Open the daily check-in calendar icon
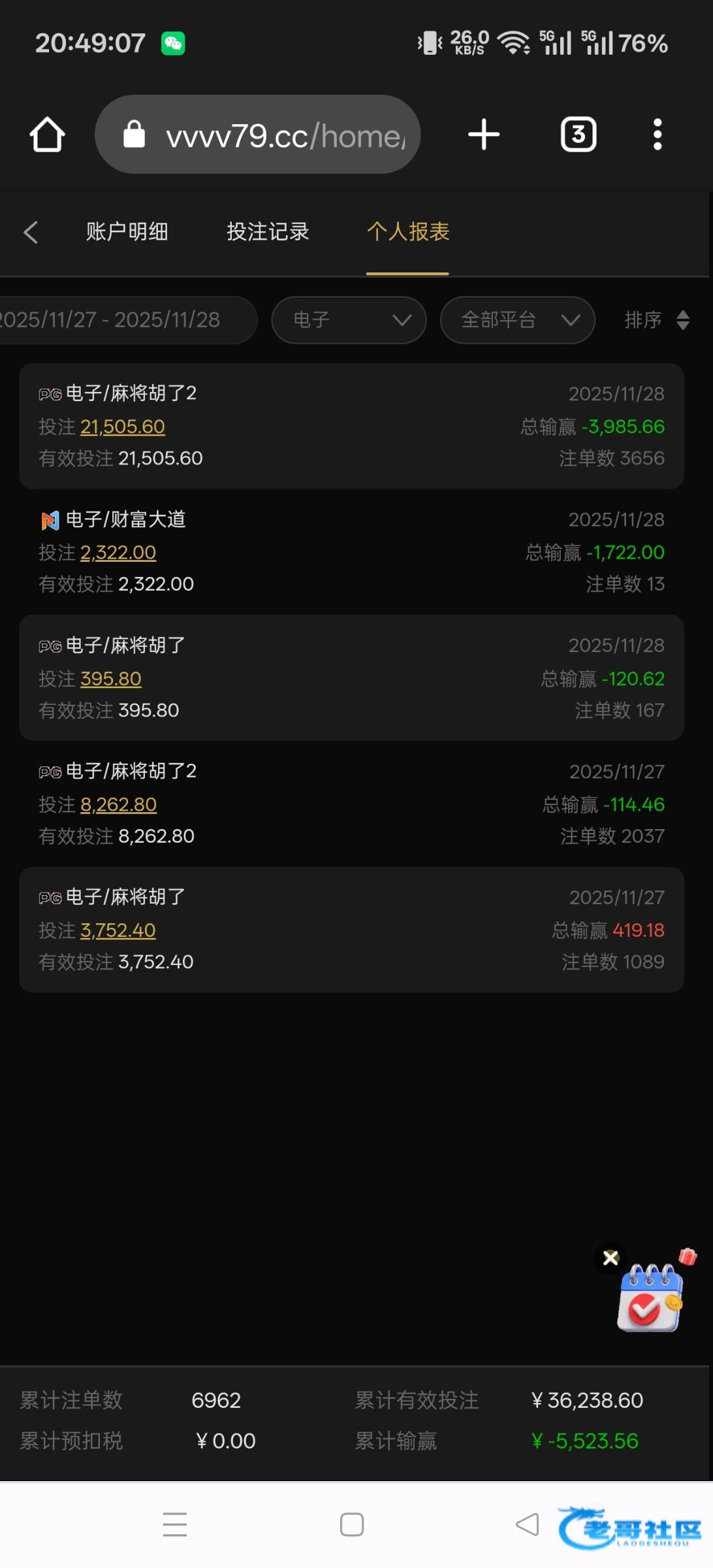The width and height of the screenshot is (713, 1568). 650,1298
